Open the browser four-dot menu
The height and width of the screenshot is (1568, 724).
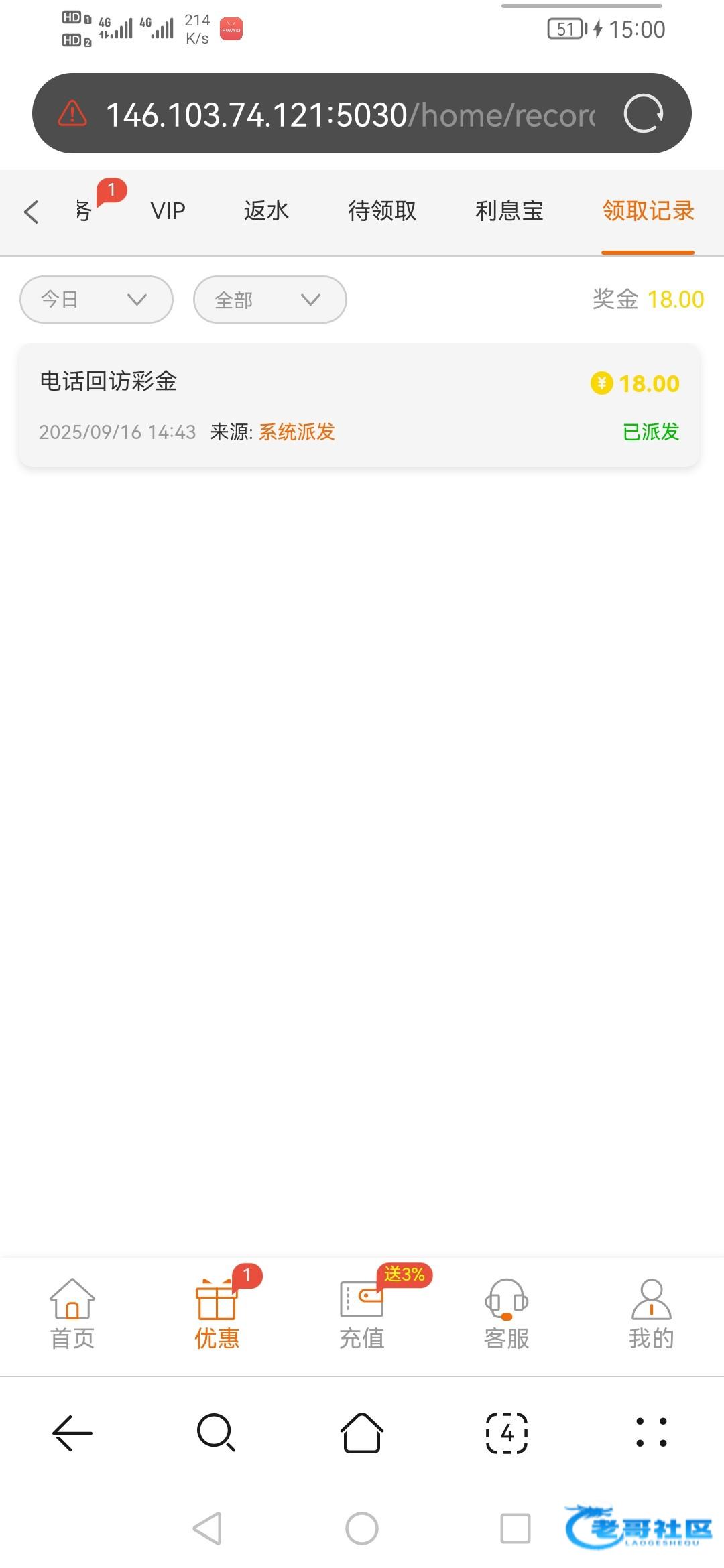coord(652,1433)
